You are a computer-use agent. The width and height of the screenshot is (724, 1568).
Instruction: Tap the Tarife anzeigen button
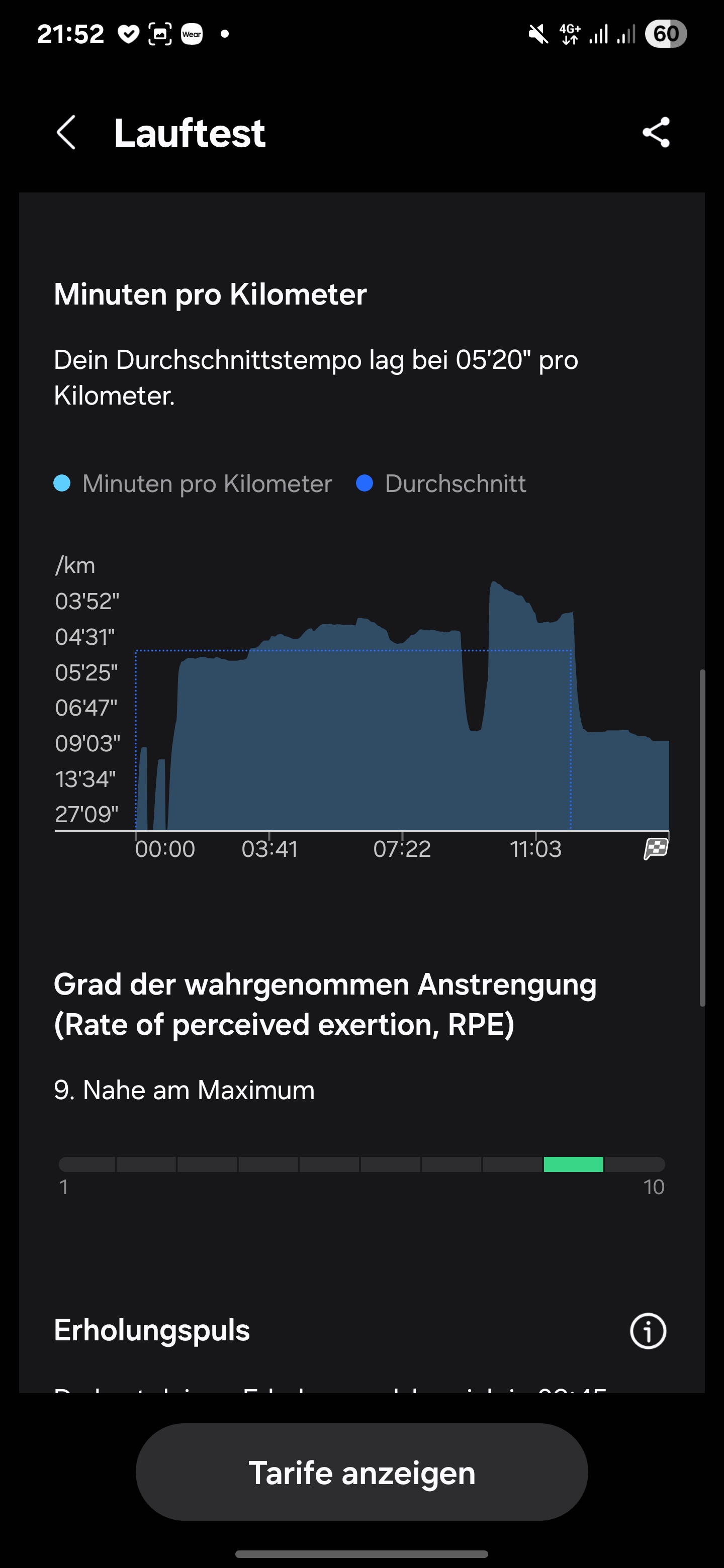tap(361, 1473)
